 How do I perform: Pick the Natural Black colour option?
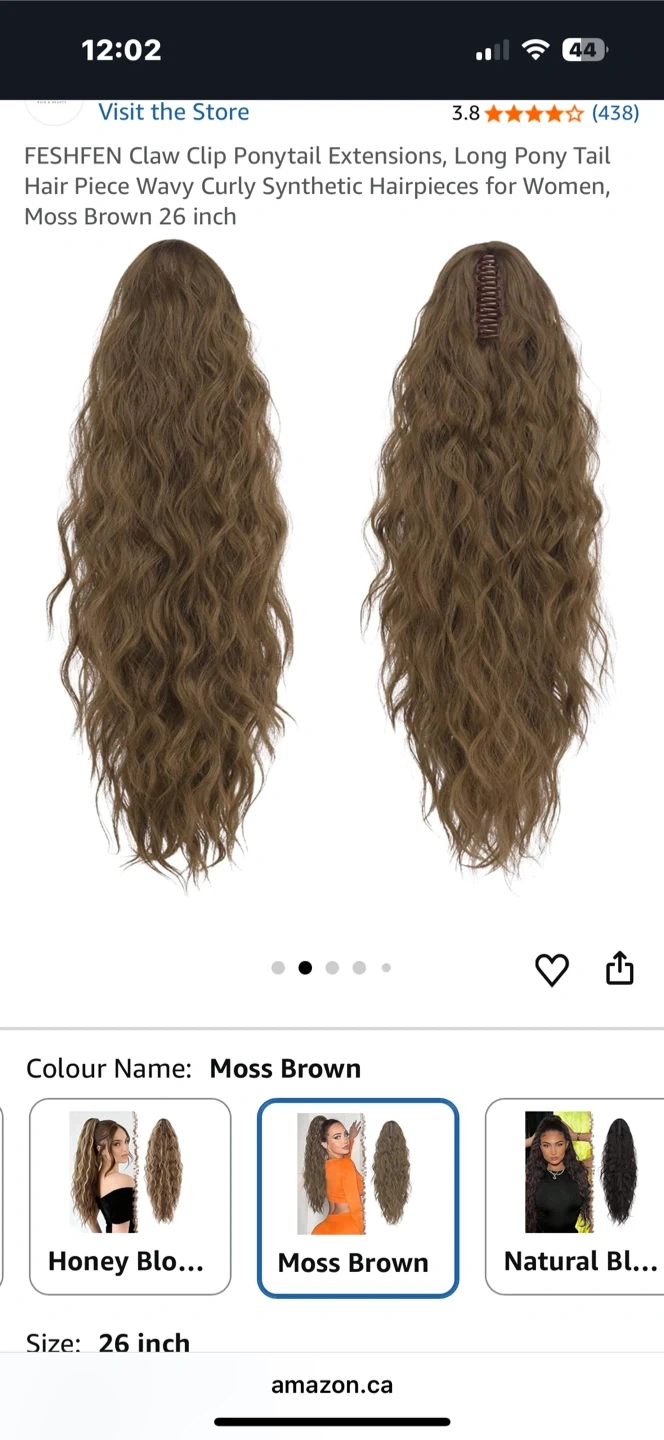click(x=578, y=1196)
